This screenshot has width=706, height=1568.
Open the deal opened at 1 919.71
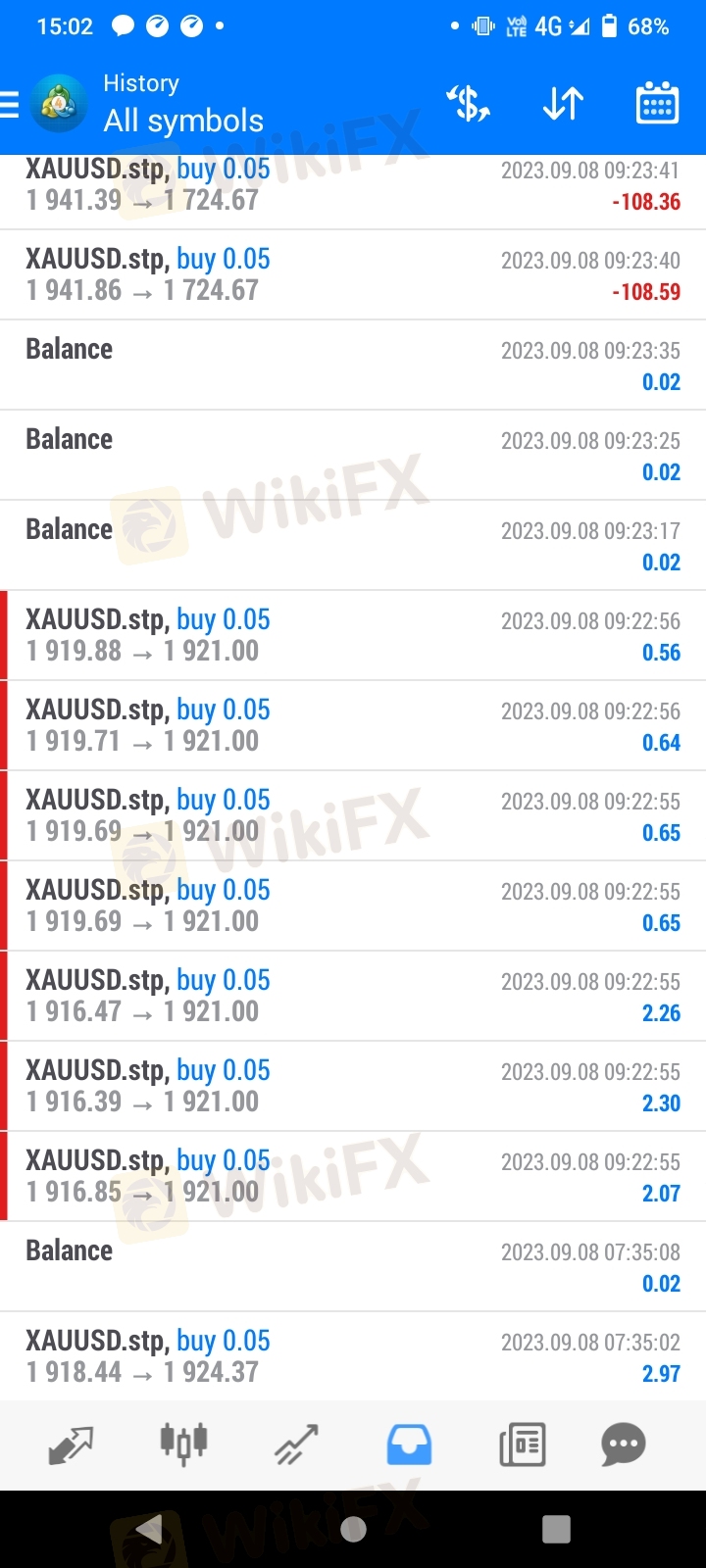pyautogui.click(x=353, y=725)
